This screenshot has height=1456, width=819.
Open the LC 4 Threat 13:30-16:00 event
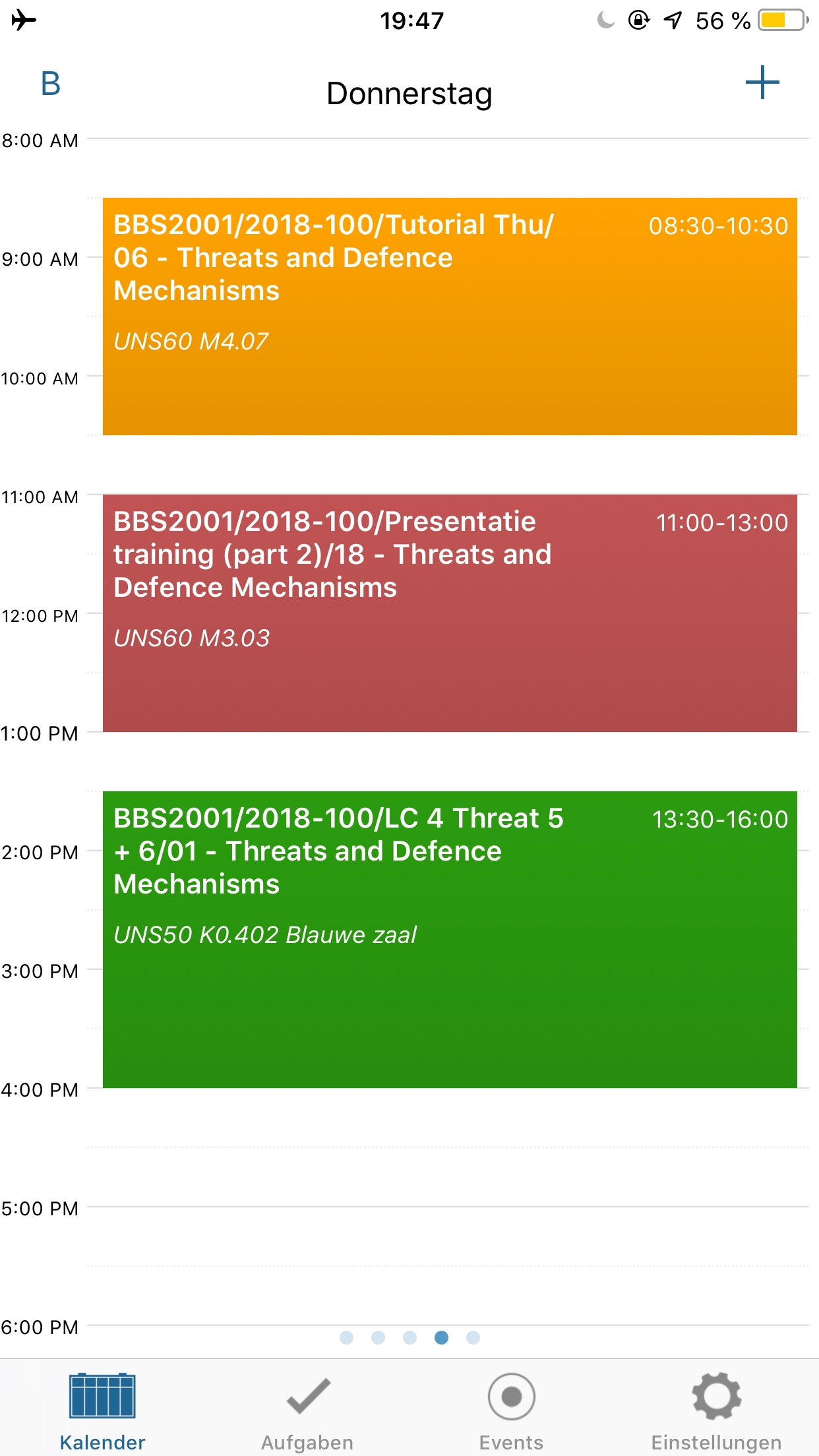pos(449,940)
